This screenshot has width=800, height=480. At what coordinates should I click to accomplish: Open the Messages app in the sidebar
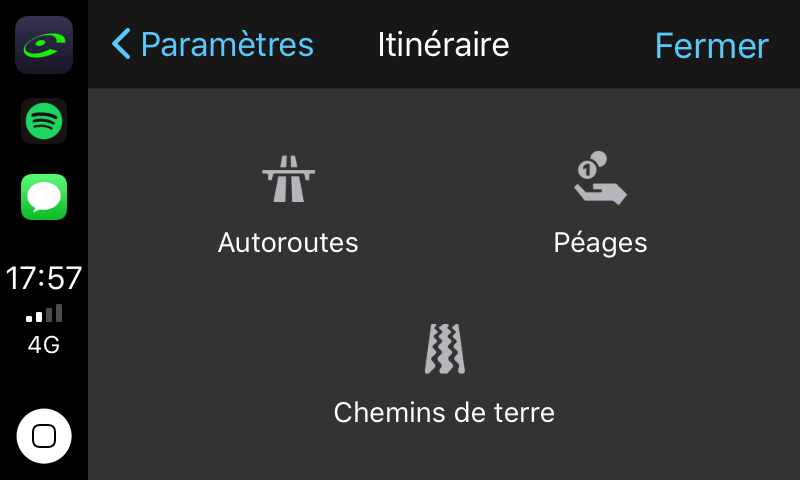(44, 196)
